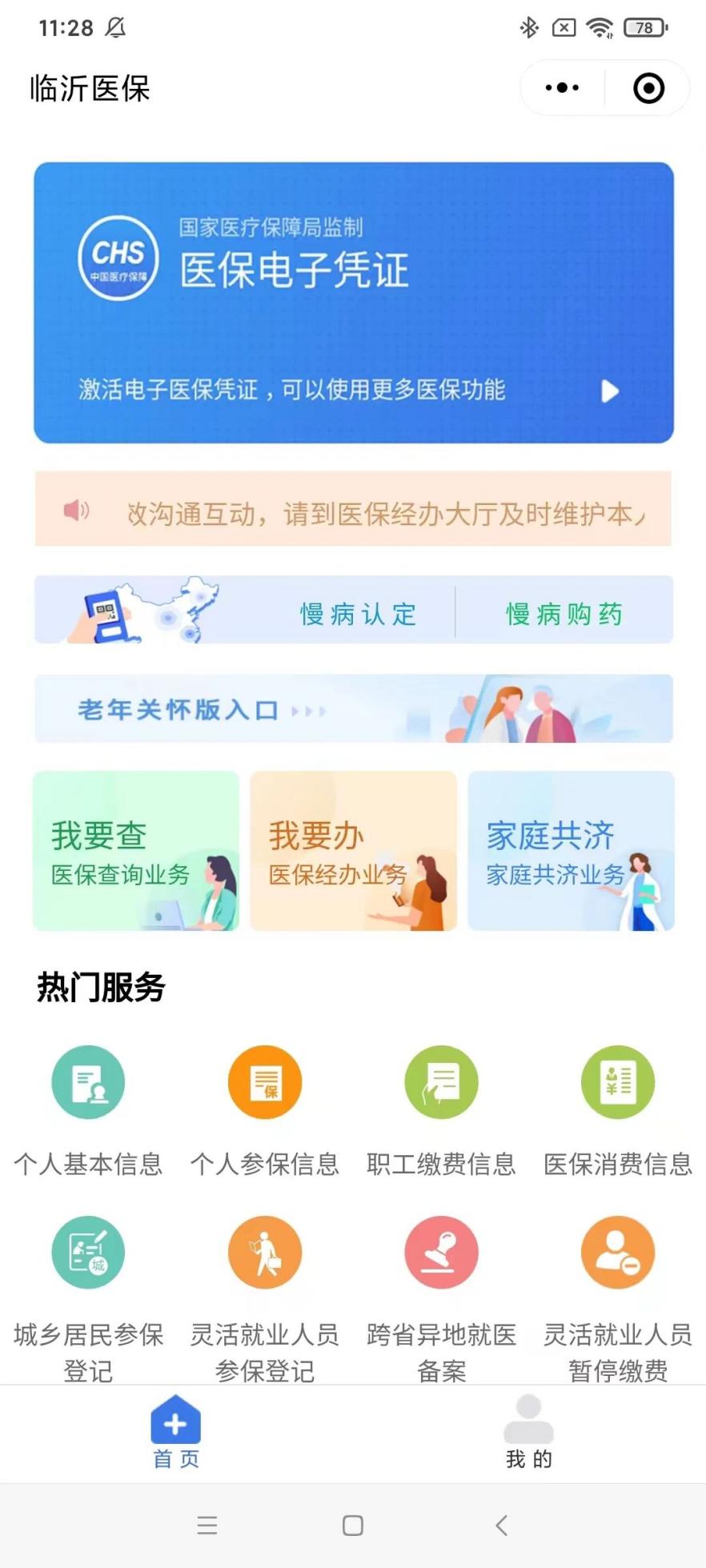706x1568 pixels.
Task: Open 慢病认定
Action: (x=358, y=614)
